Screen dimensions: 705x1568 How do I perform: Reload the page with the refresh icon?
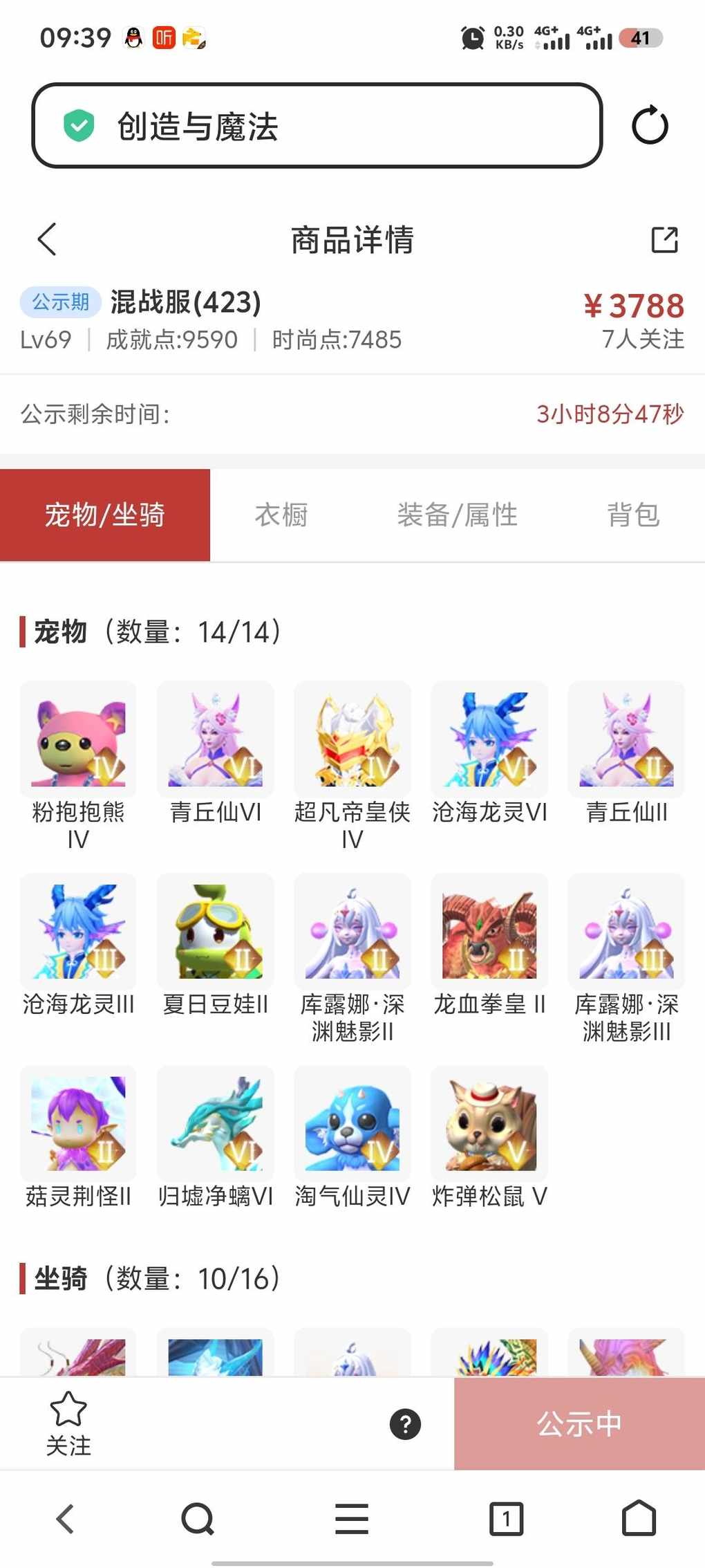click(650, 126)
